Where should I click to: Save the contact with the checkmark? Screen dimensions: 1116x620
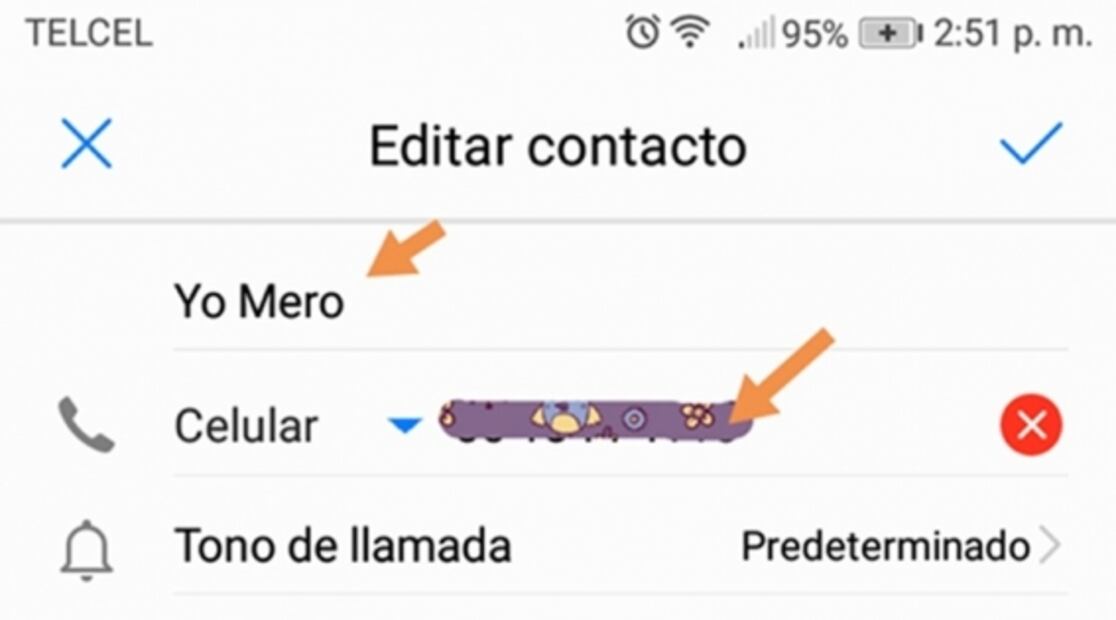pyautogui.click(x=1030, y=144)
